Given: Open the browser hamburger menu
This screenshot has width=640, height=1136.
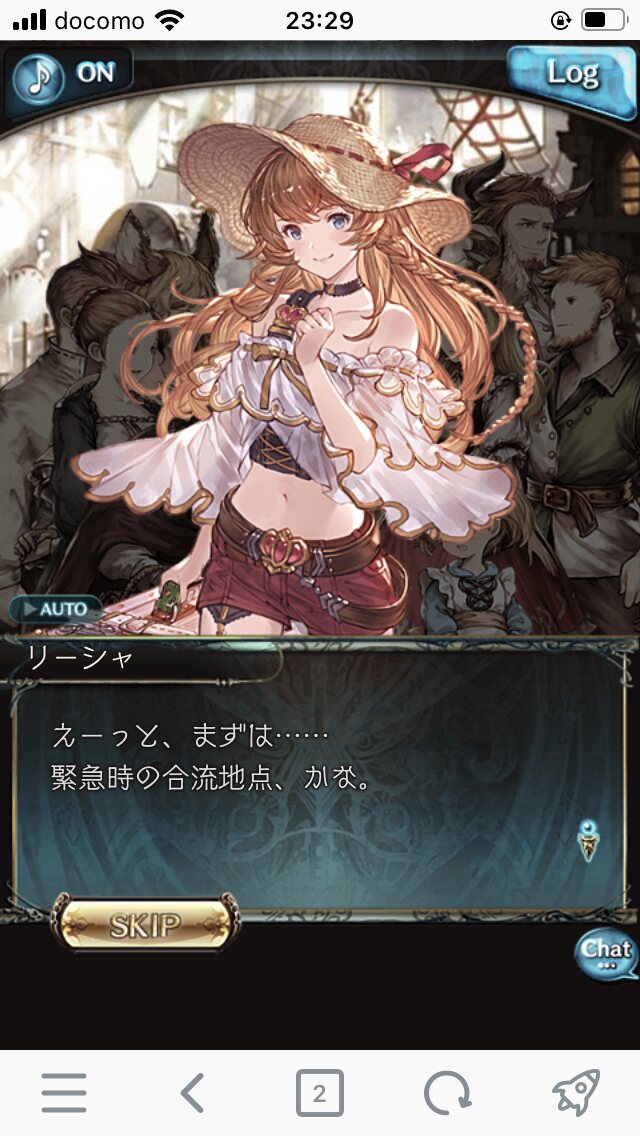Looking at the screenshot, I should pos(64,1093).
